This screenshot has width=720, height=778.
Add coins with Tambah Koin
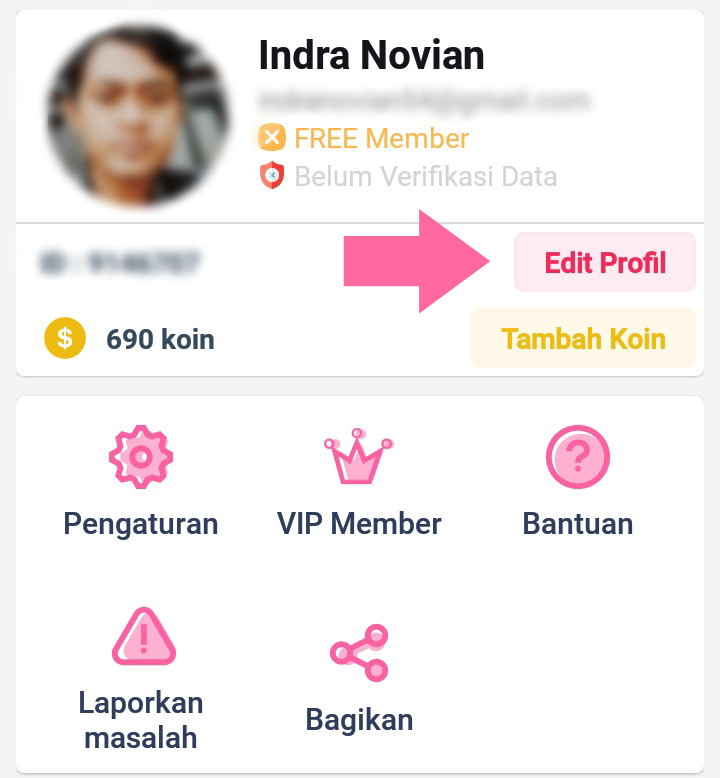pyautogui.click(x=583, y=339)
